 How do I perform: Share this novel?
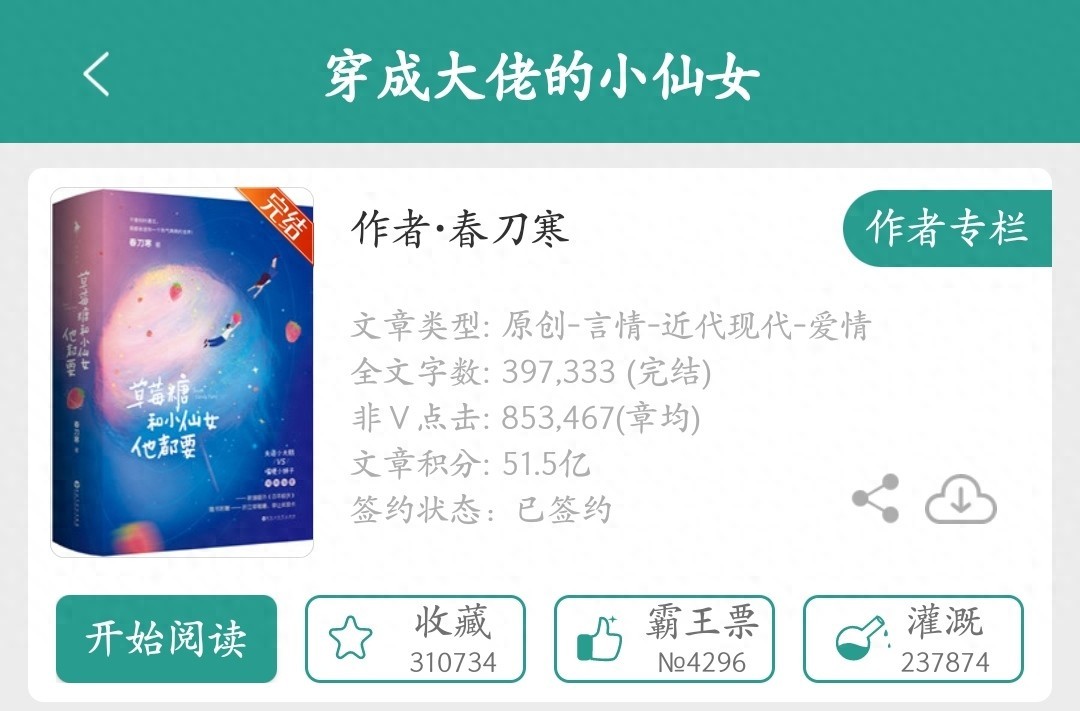point(875,498)
